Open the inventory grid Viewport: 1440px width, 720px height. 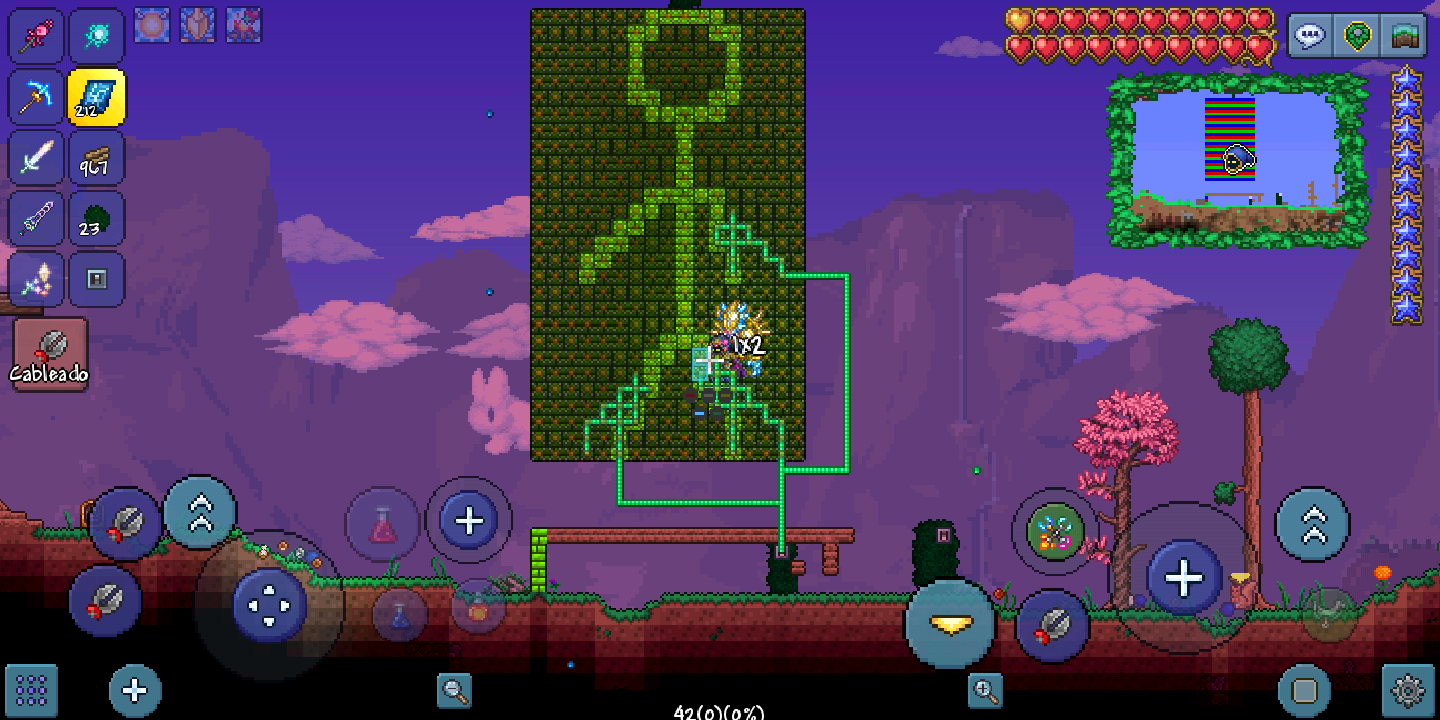point(32,690)
